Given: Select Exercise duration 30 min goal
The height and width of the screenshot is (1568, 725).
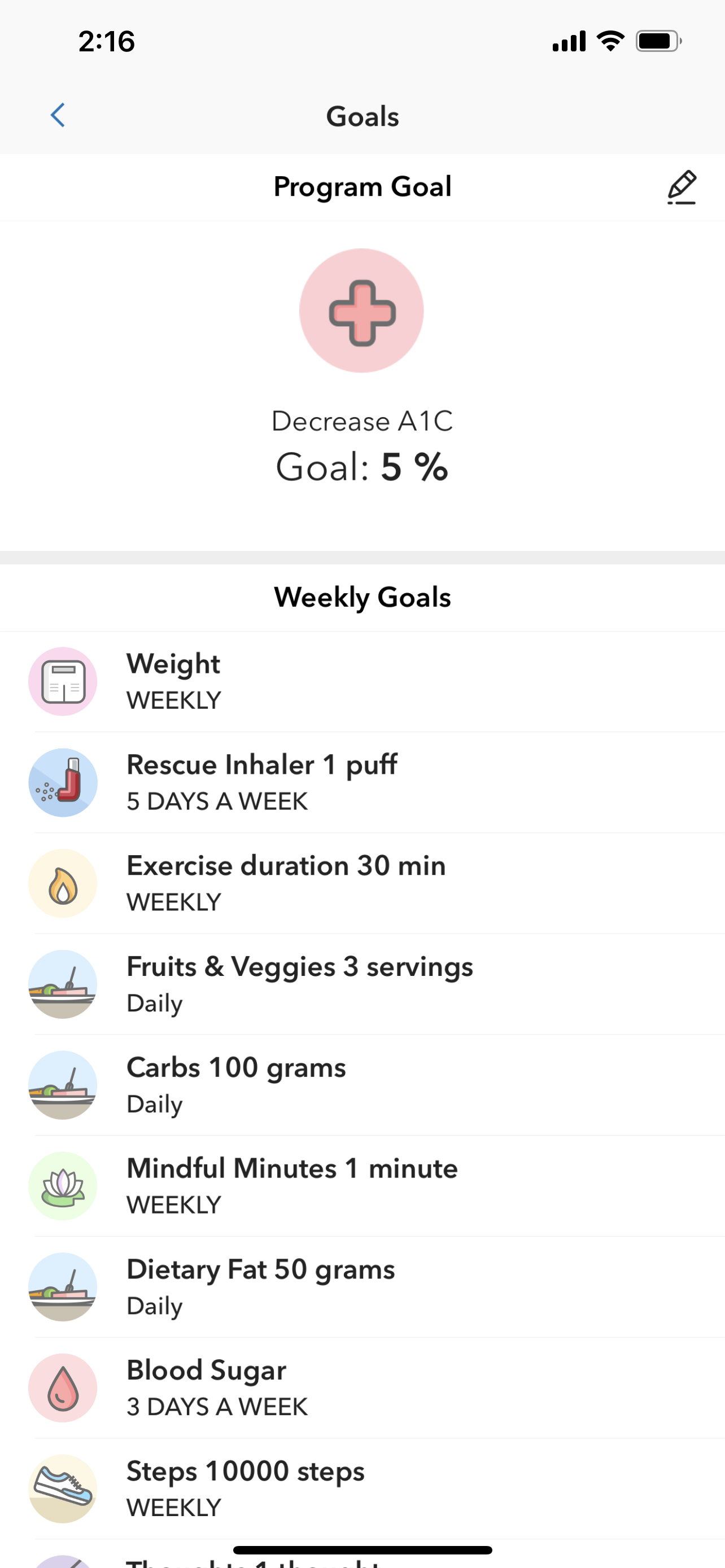Looking at the screenshot, I should click(x=362, y=884).
